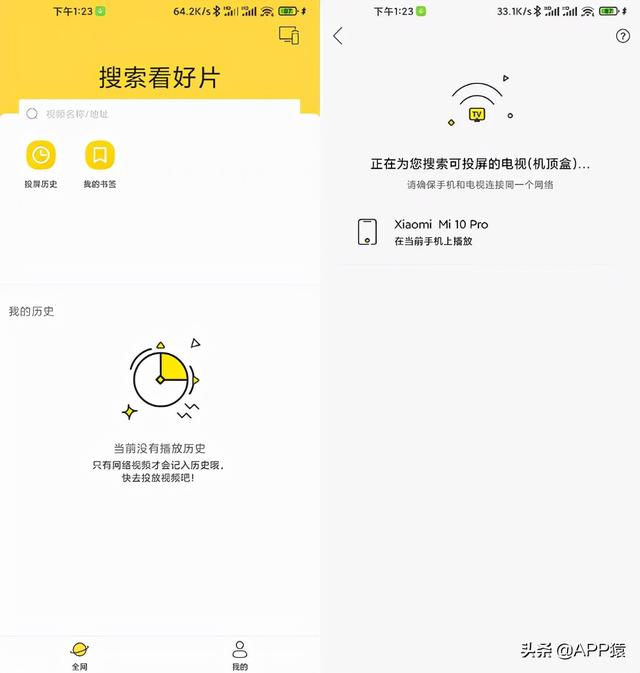Switch to the 我的 tab
Image resolution: width=640 pixels, height=673 pixels.
pos(239,653)
